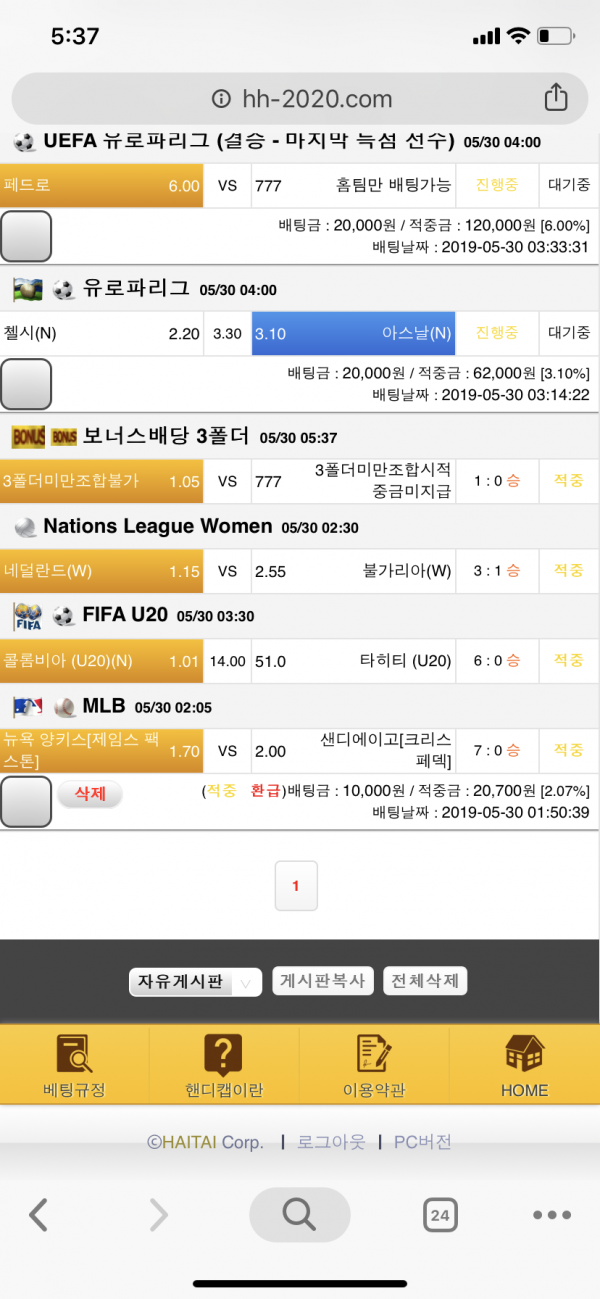
Task: Go to page 1 of results
Action: [x=296, y=886]
